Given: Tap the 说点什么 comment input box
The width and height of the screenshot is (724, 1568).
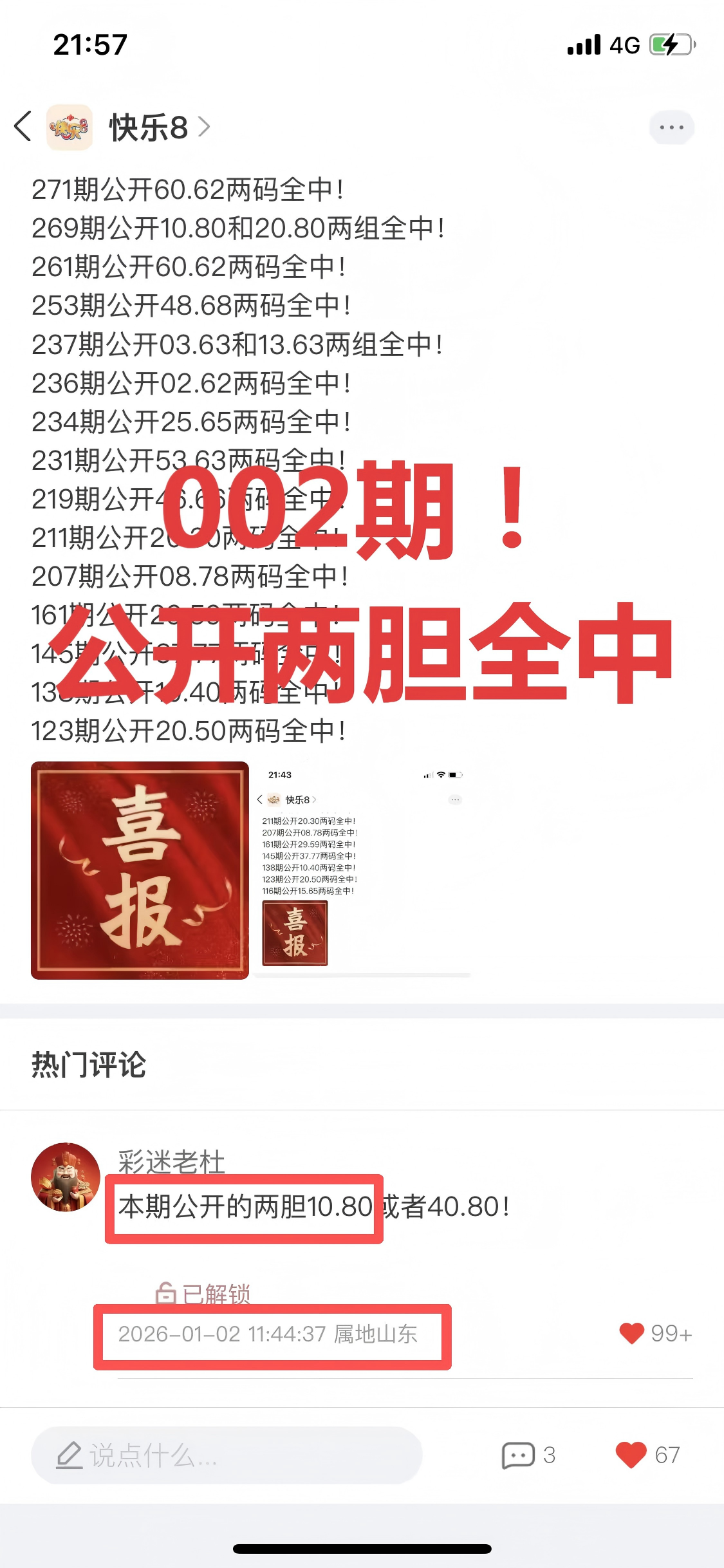Looking at the screenshot, I should 227,1455.
